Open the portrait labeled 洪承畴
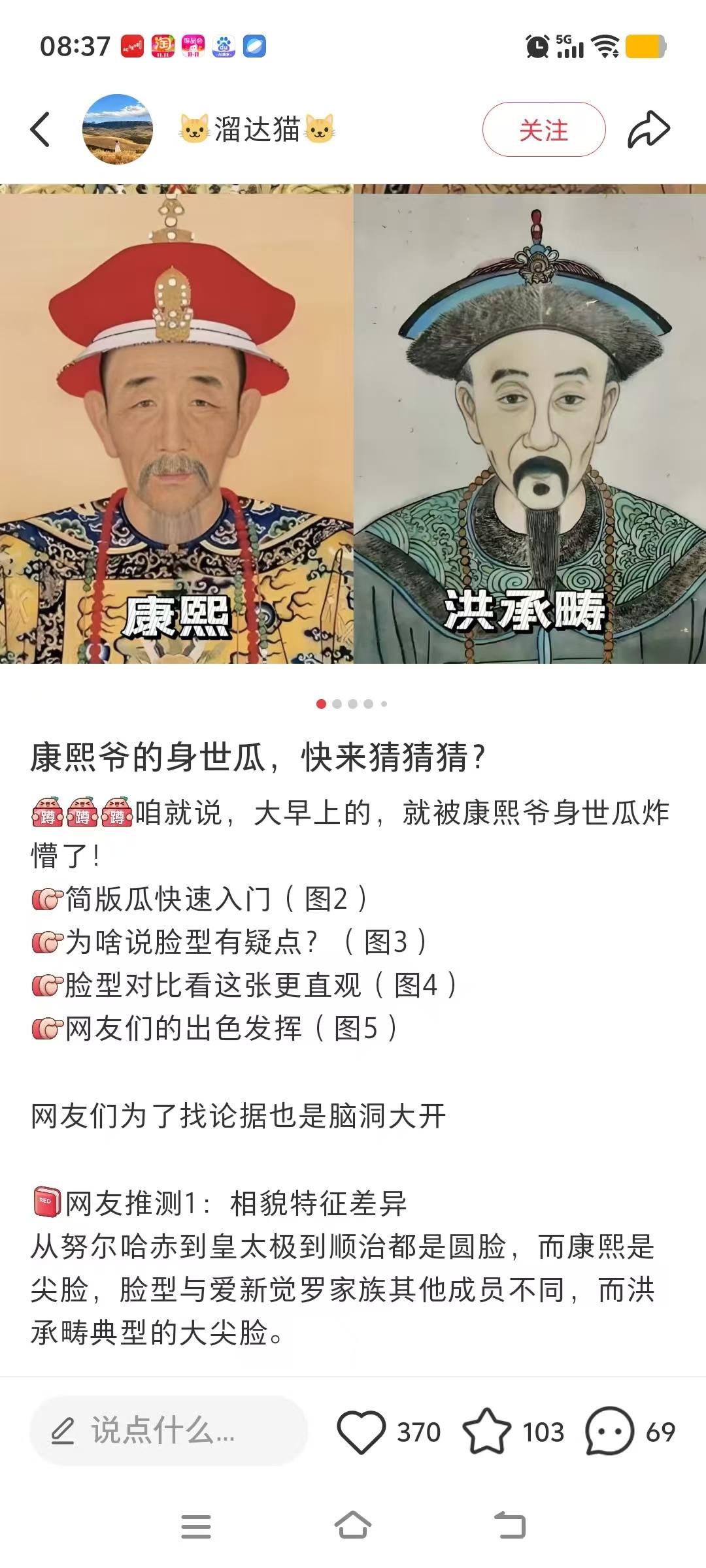This screenshot has width=706, height=1568. [529, 425]
